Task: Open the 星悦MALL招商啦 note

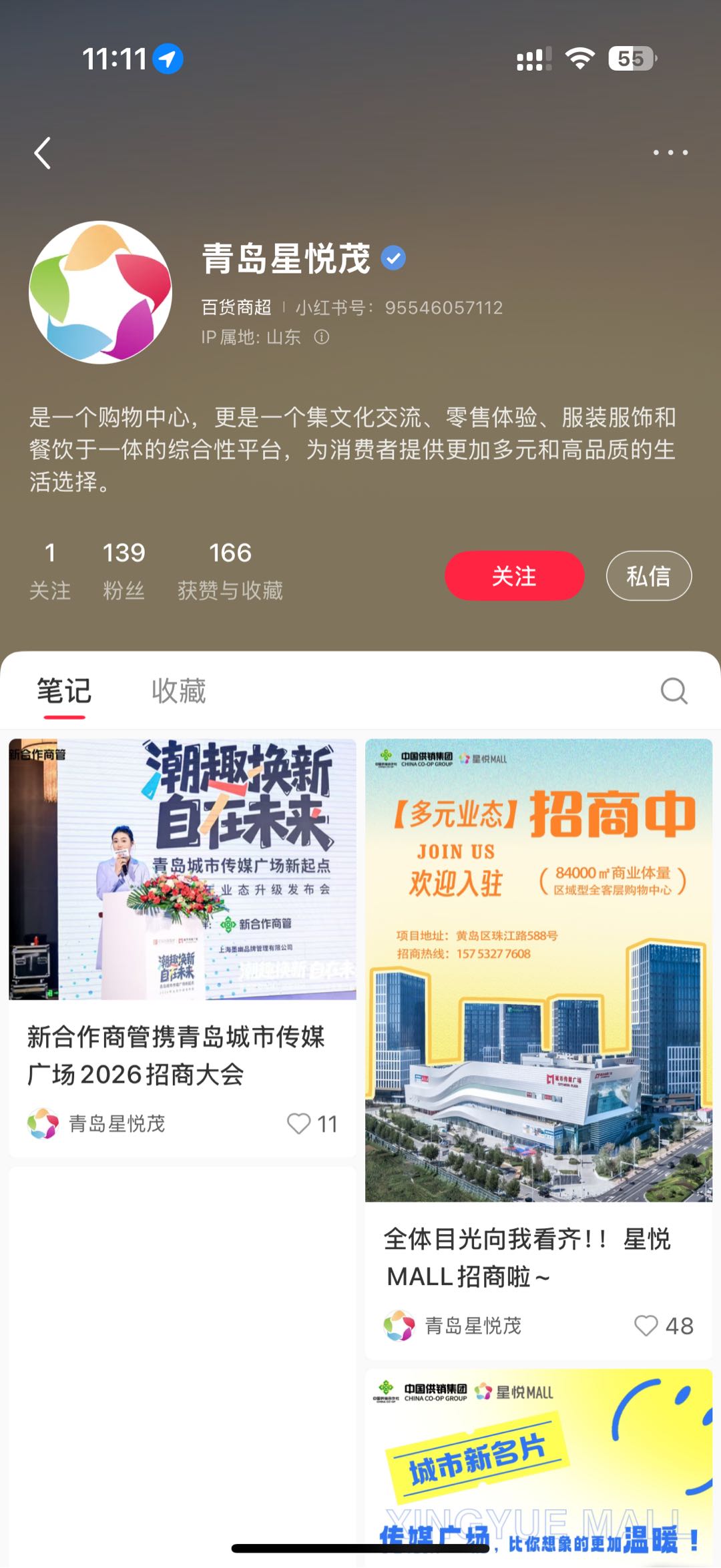Action: pyautogui.click(x=538, y=1001)
